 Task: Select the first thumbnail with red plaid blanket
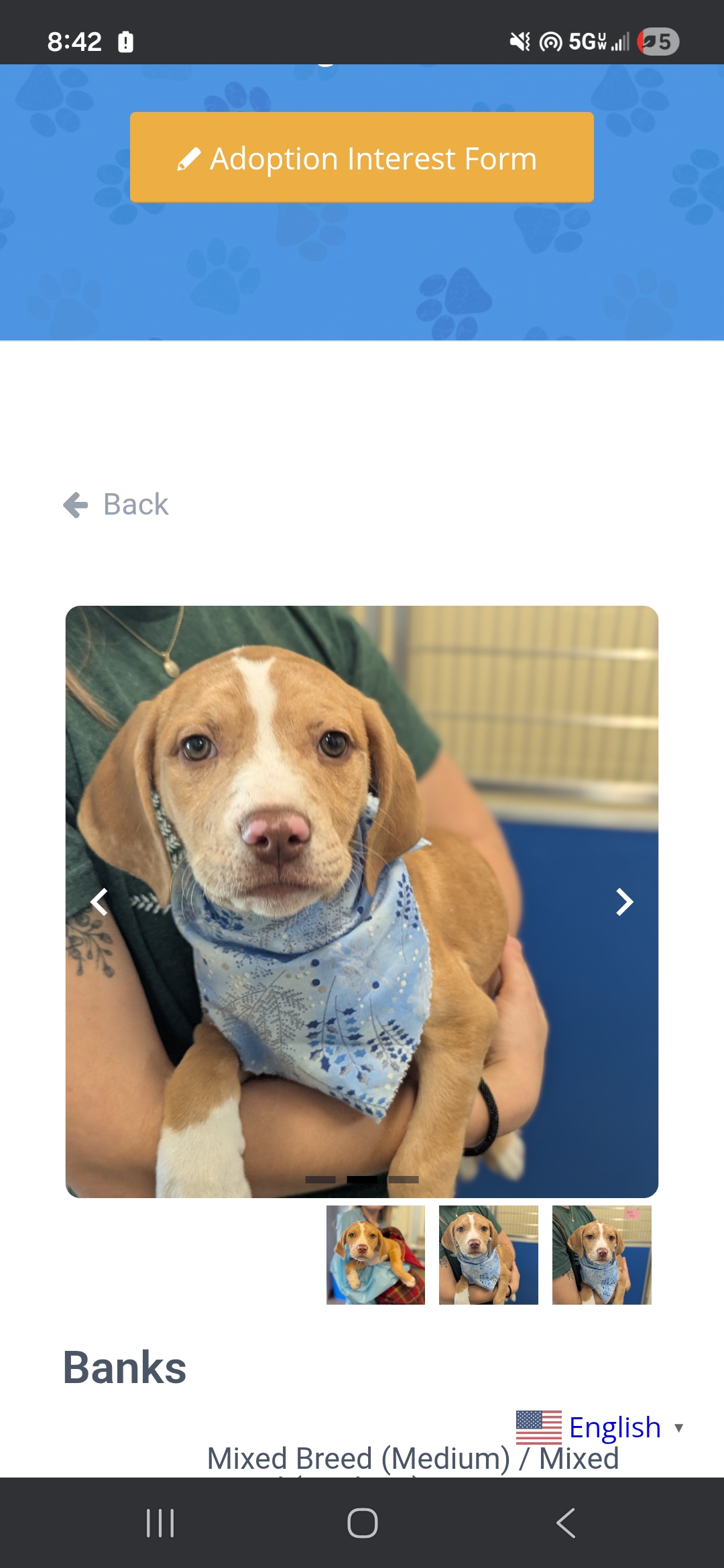coord(375,1255)
